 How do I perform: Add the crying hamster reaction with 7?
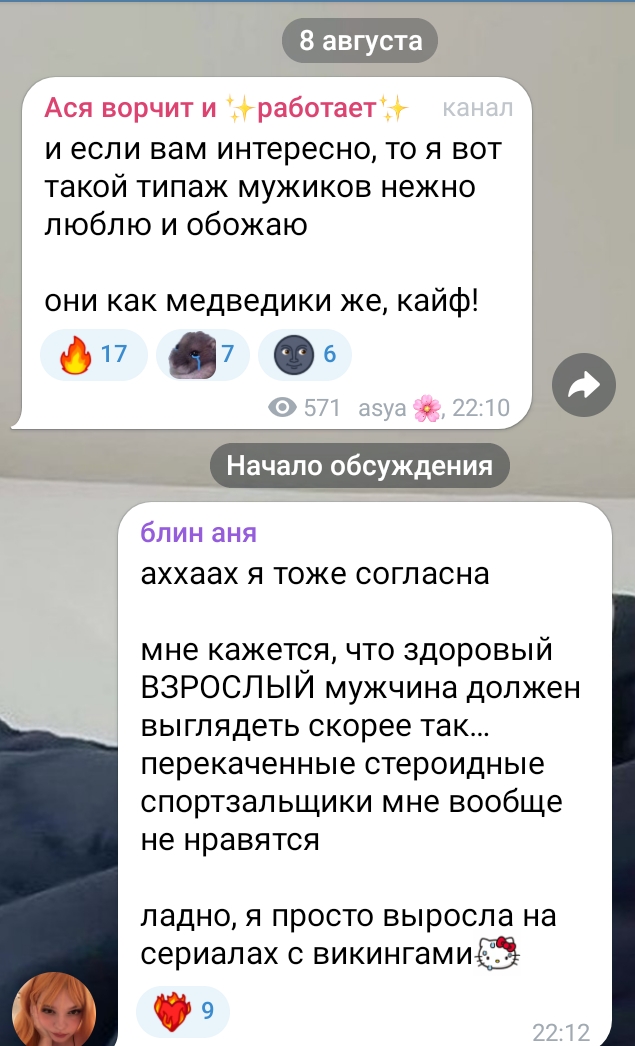(203, 355)
